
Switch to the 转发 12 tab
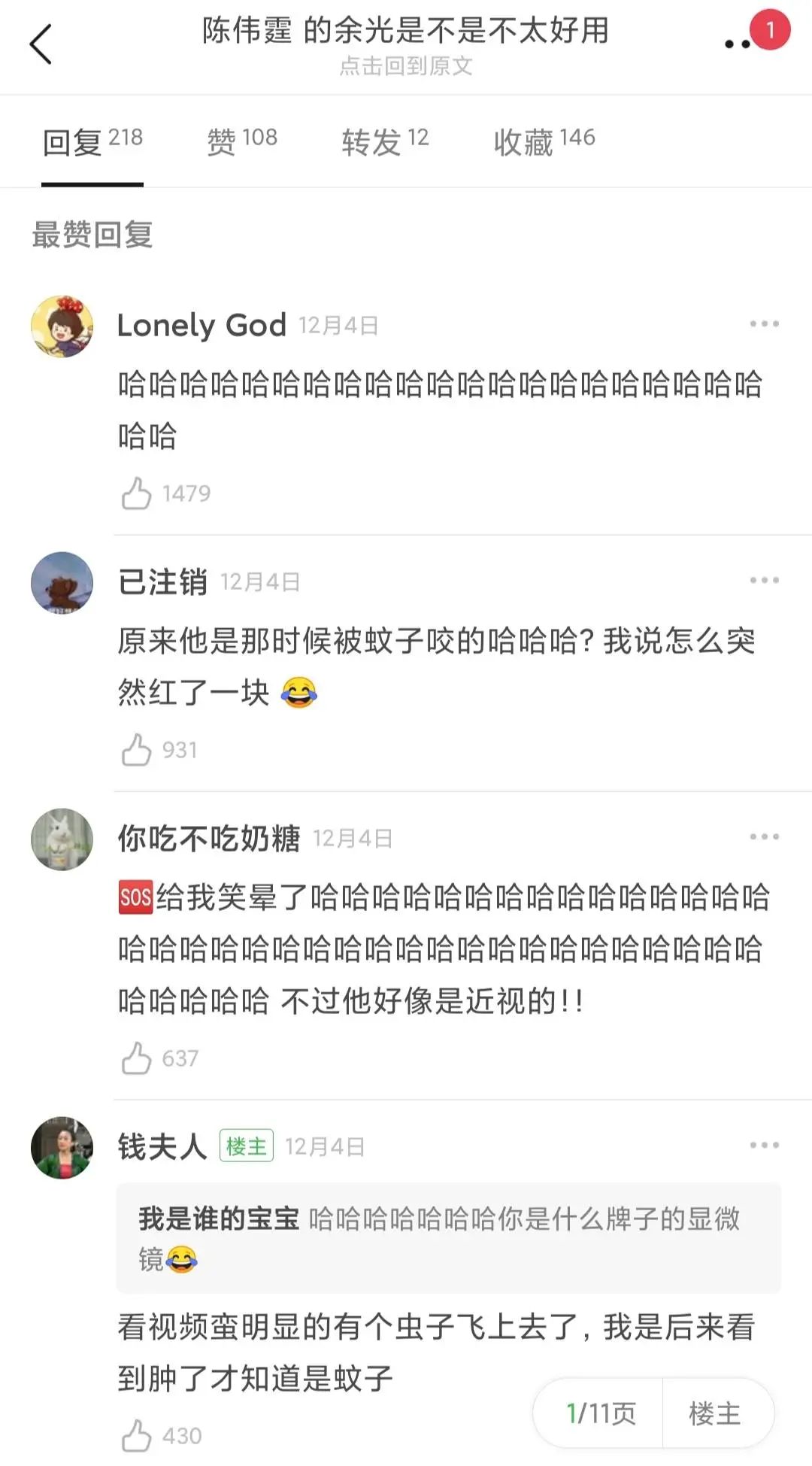point(385,141)
